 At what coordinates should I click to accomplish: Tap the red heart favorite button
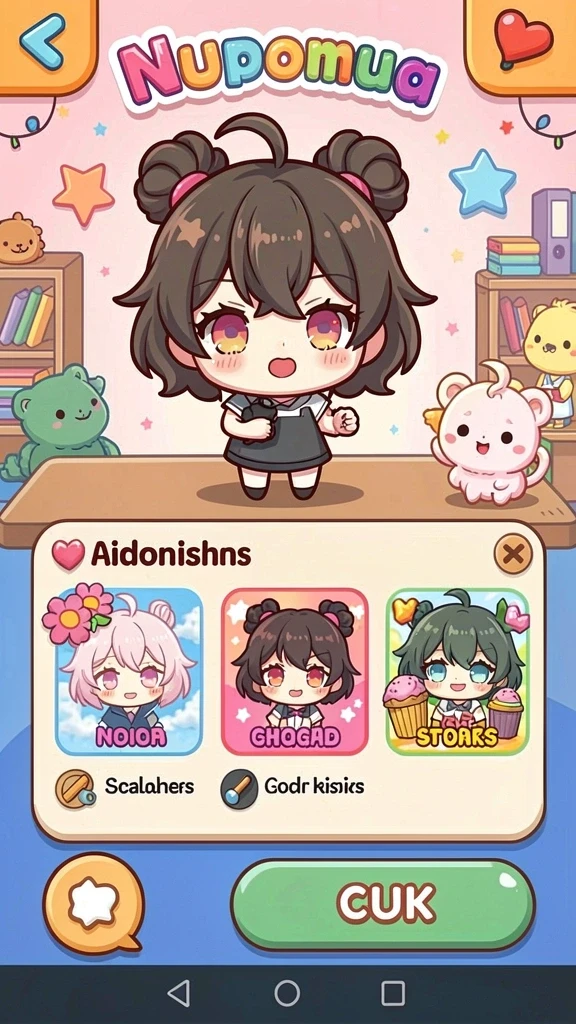[x=523, y=39]
